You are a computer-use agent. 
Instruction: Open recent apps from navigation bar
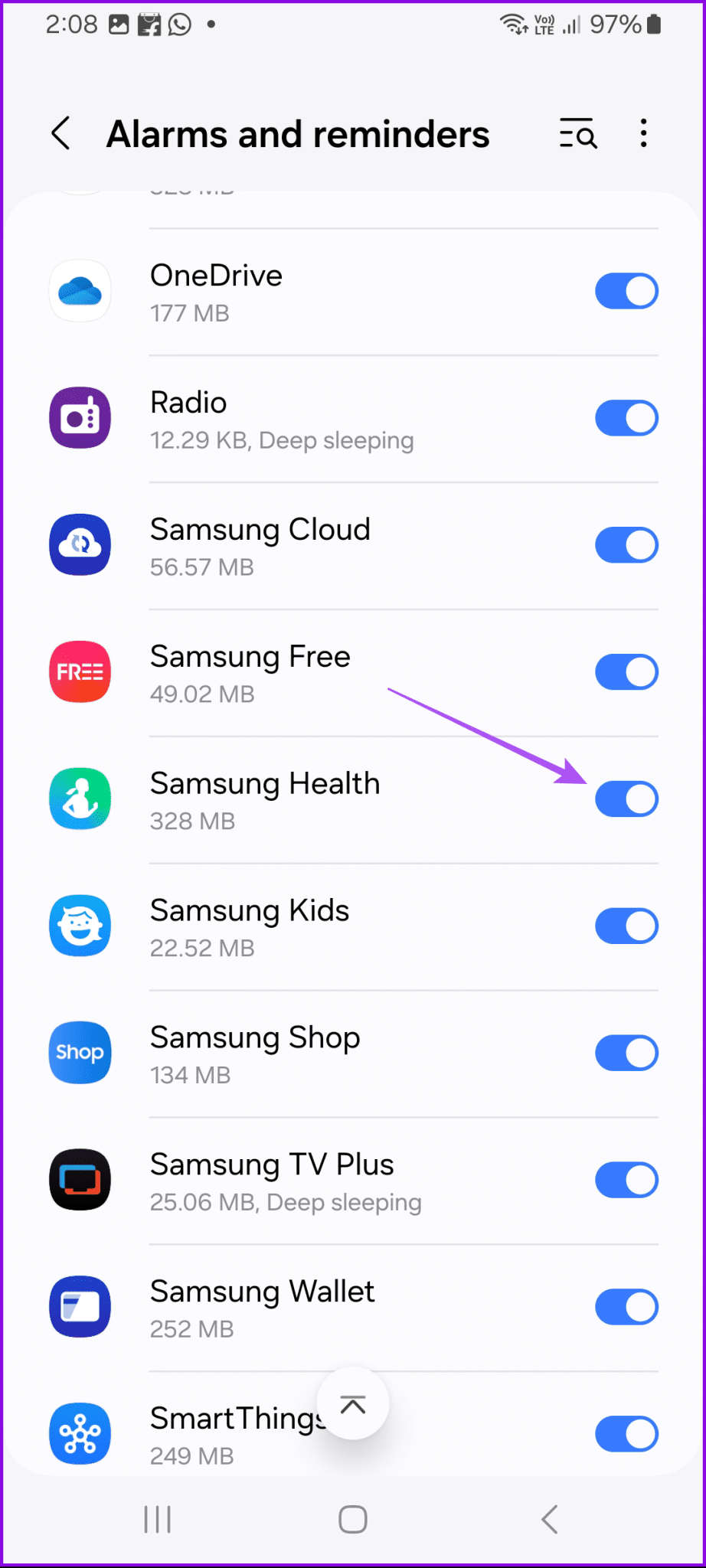pyautogui.click(x=158, y=1520)
